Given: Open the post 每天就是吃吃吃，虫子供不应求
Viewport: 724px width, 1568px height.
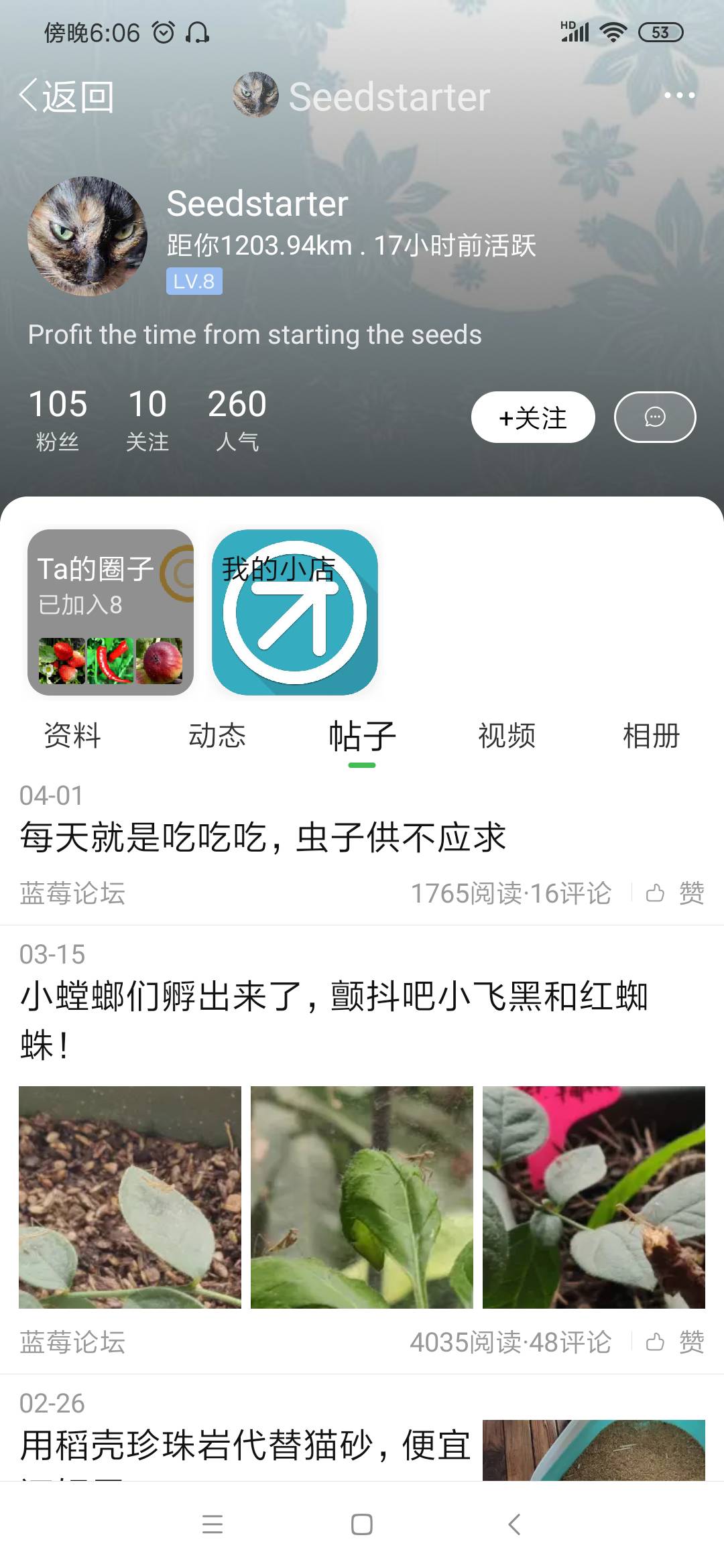Looking at the screenshot, I should [x=263, y=837].
